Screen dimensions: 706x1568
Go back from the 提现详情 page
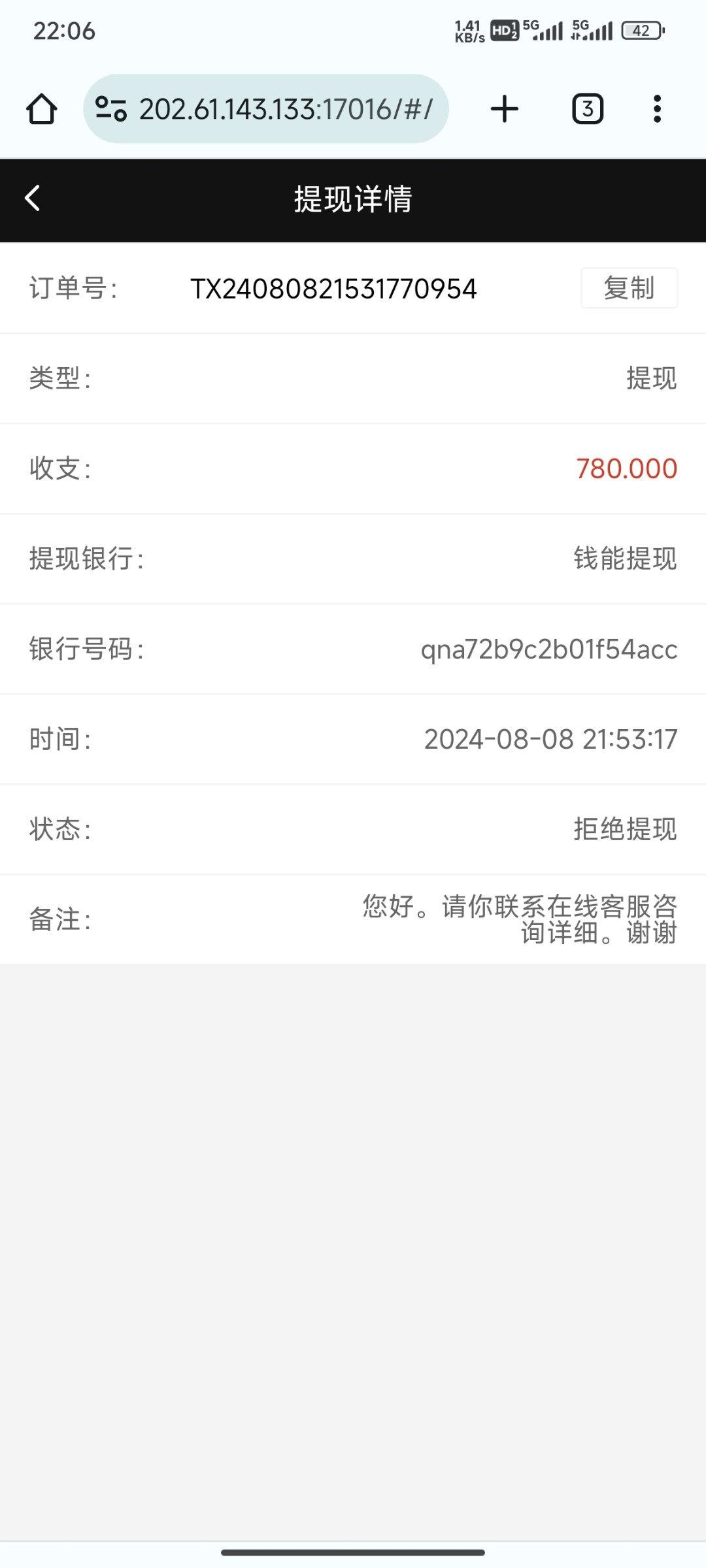coord(33,198)
